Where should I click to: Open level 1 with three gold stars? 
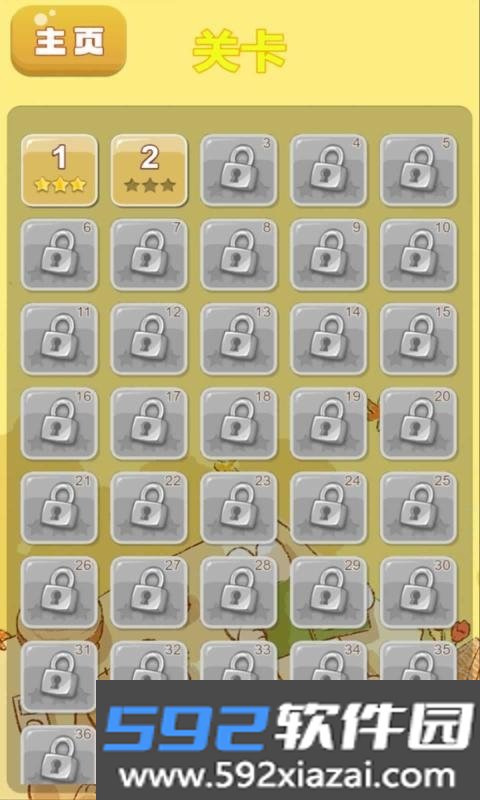point(59,170)
